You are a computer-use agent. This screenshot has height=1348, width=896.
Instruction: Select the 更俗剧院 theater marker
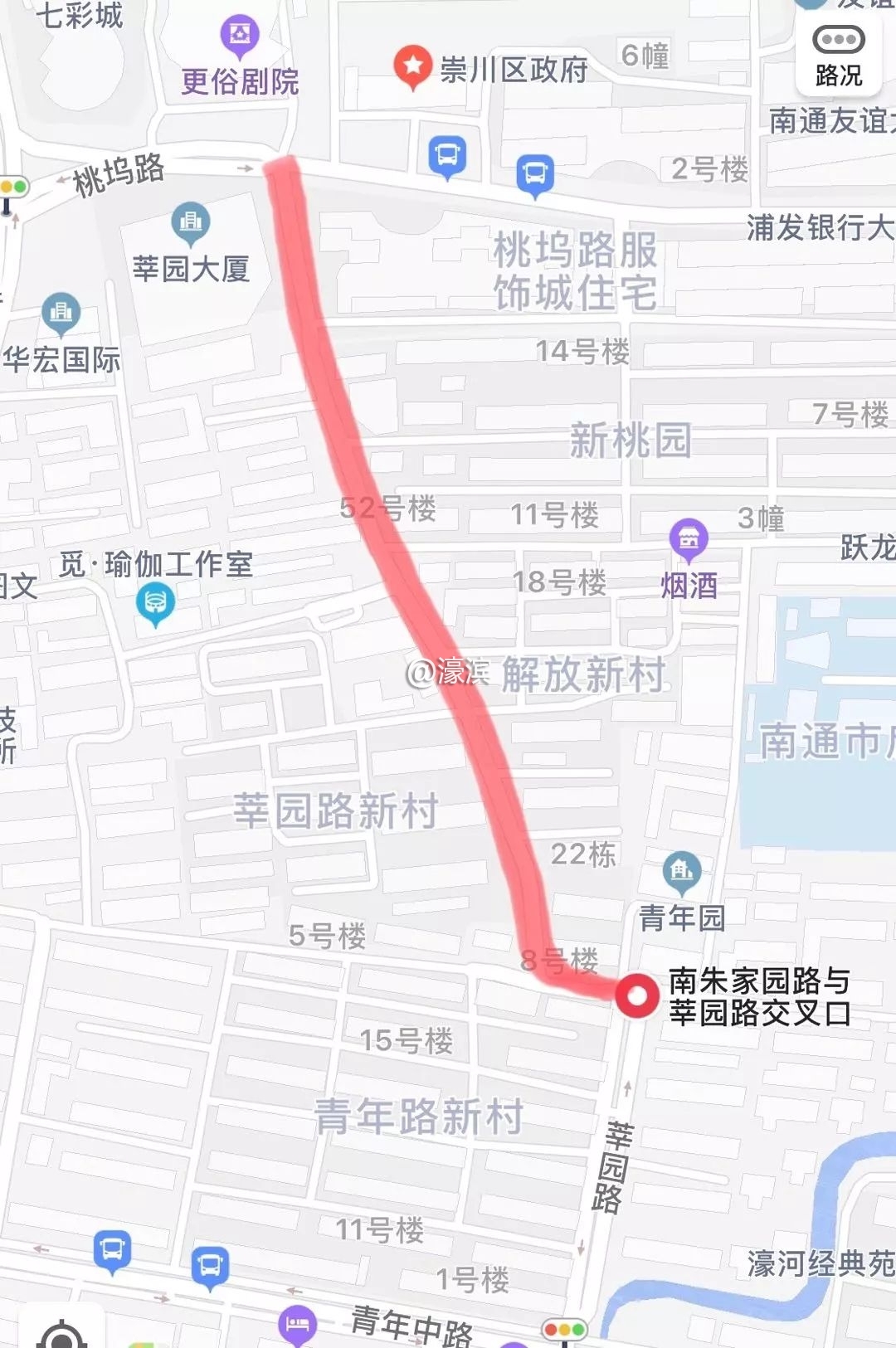(x=240, y=36)
